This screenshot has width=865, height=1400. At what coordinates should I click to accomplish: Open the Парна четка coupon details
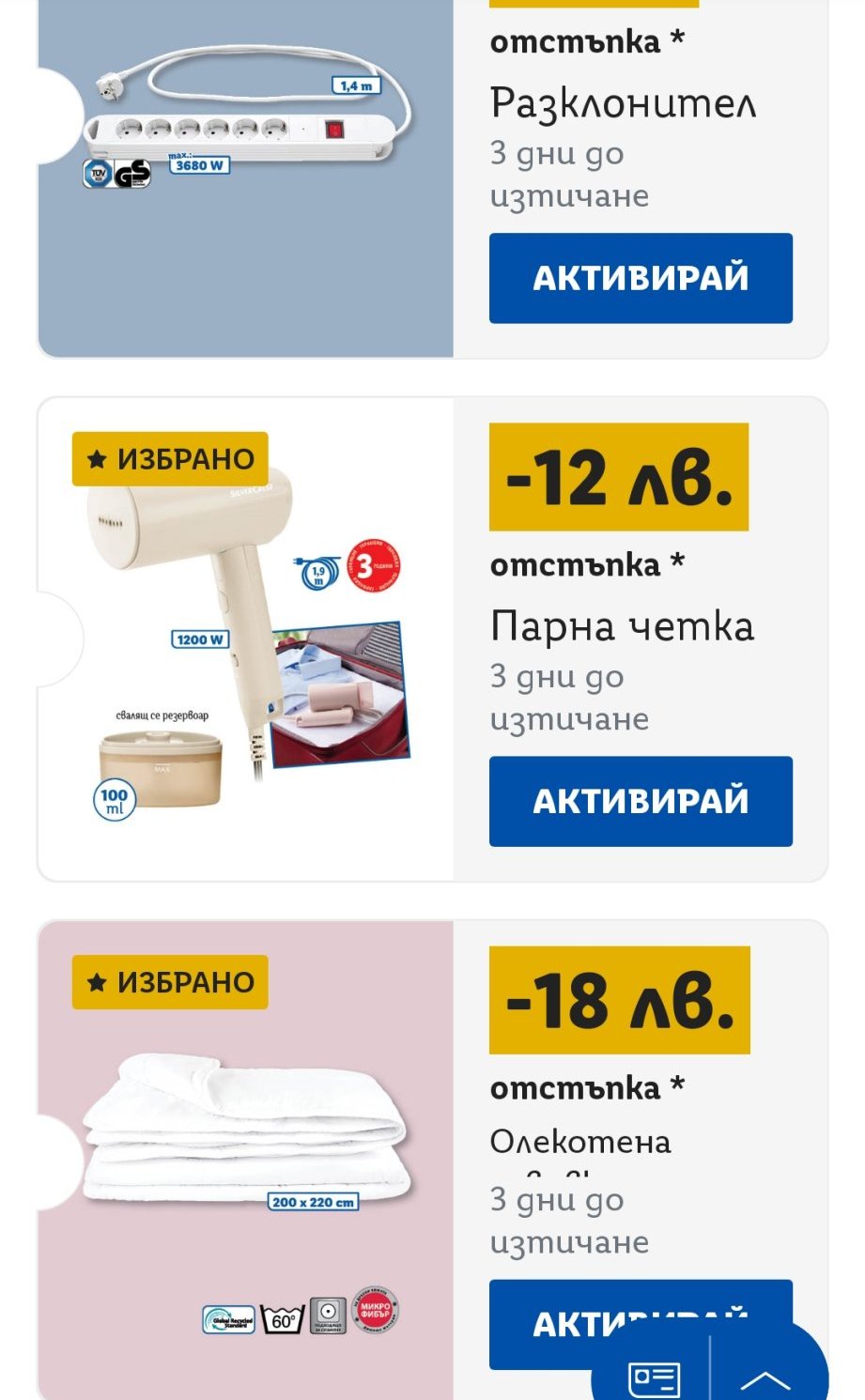pos(246,638)
